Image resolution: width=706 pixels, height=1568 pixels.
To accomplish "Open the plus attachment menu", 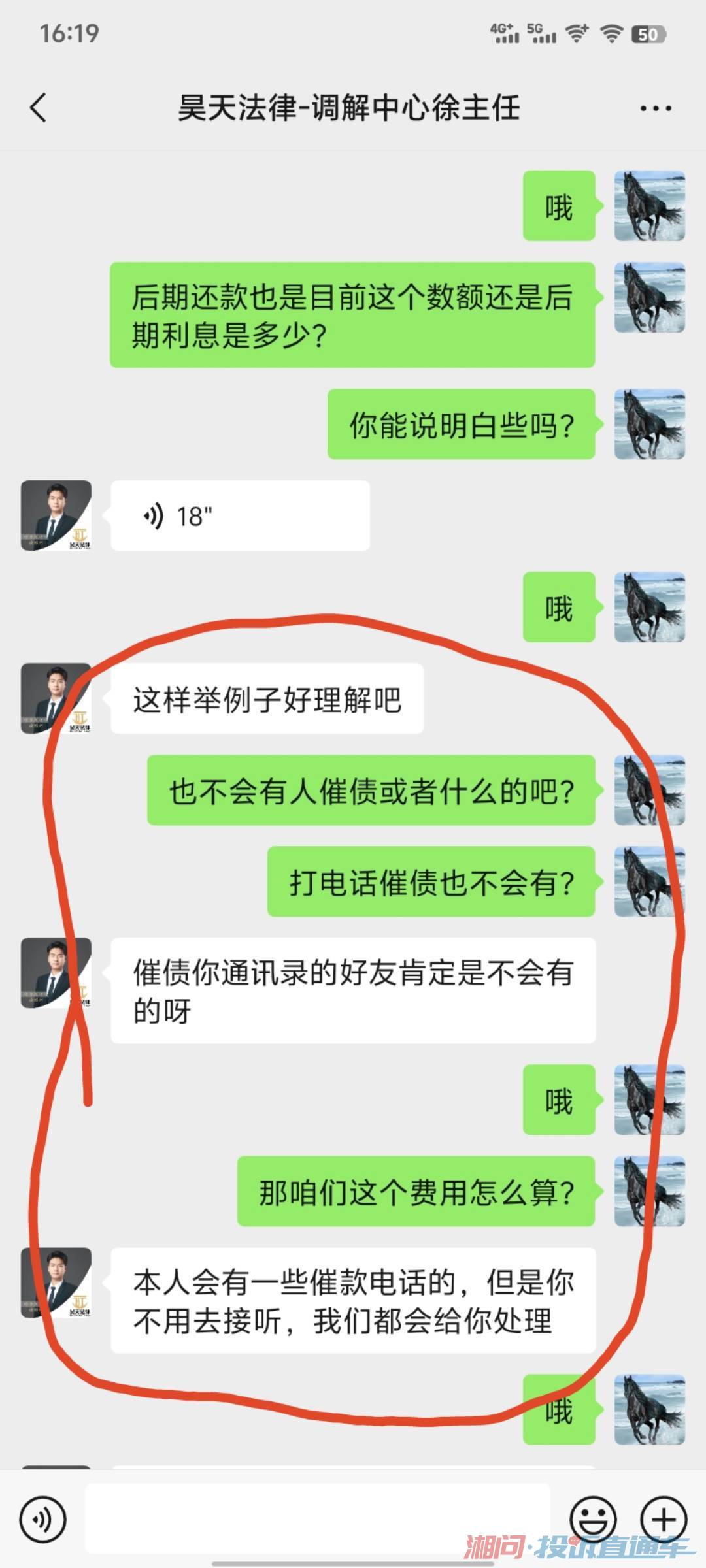I will click(664, 1520).
